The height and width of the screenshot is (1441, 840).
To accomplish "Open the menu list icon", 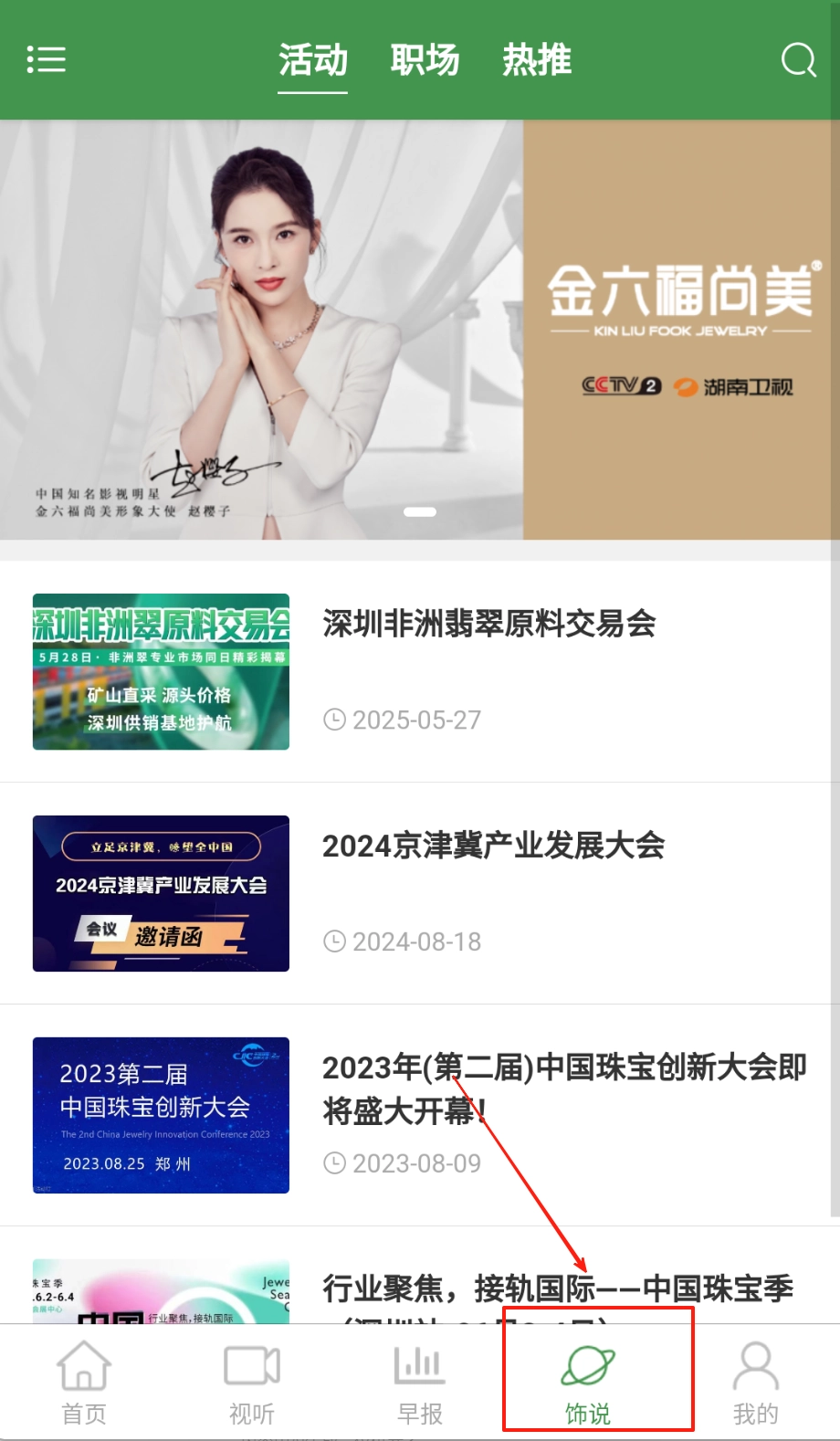I will (47, 60).
